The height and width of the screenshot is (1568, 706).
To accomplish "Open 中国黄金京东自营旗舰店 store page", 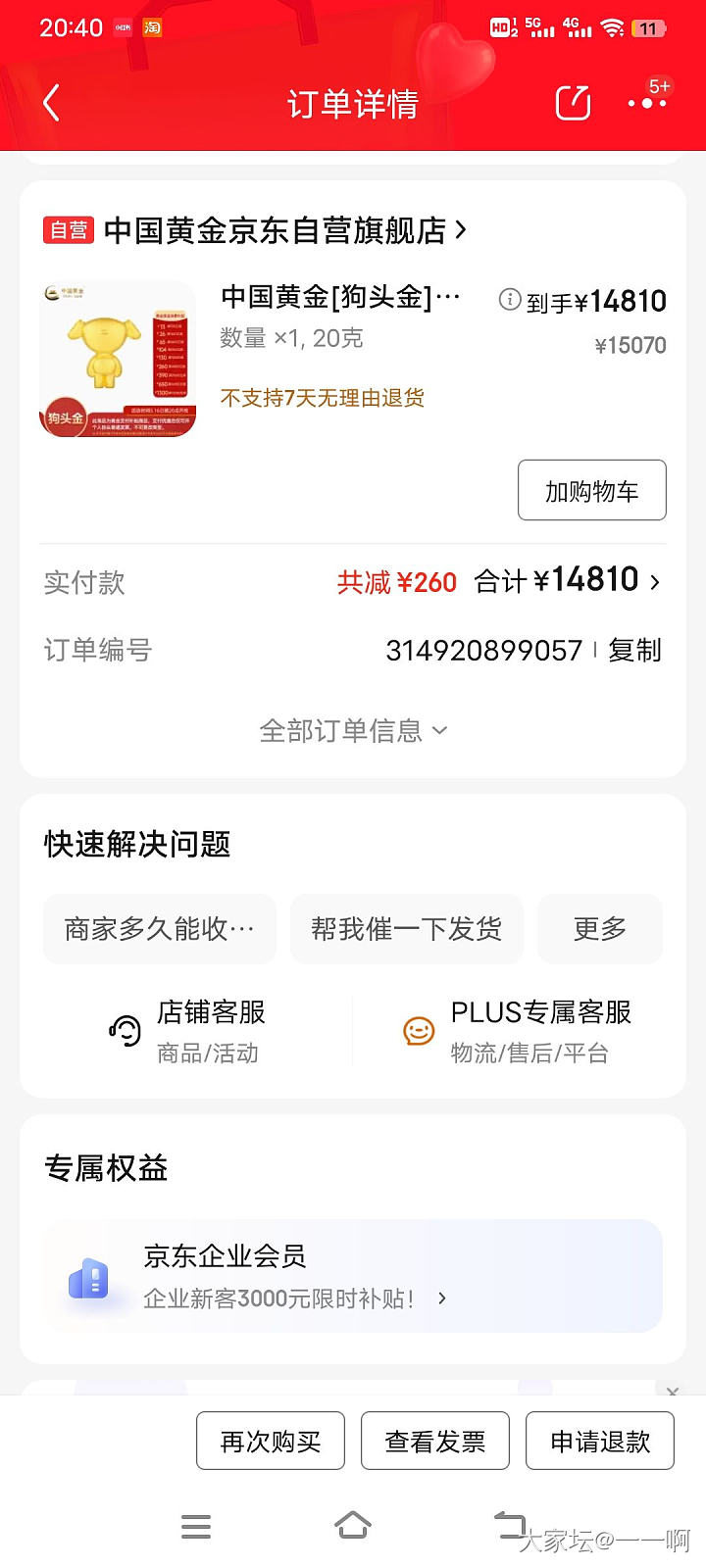I will tap(284, 231).
